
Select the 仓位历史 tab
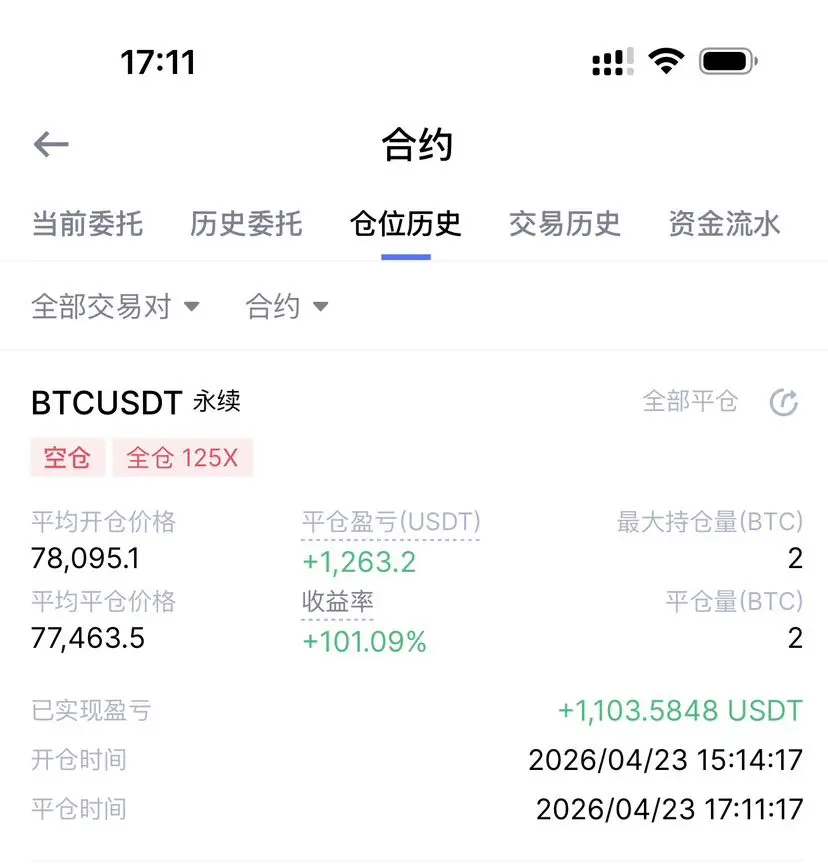[406, 223]
